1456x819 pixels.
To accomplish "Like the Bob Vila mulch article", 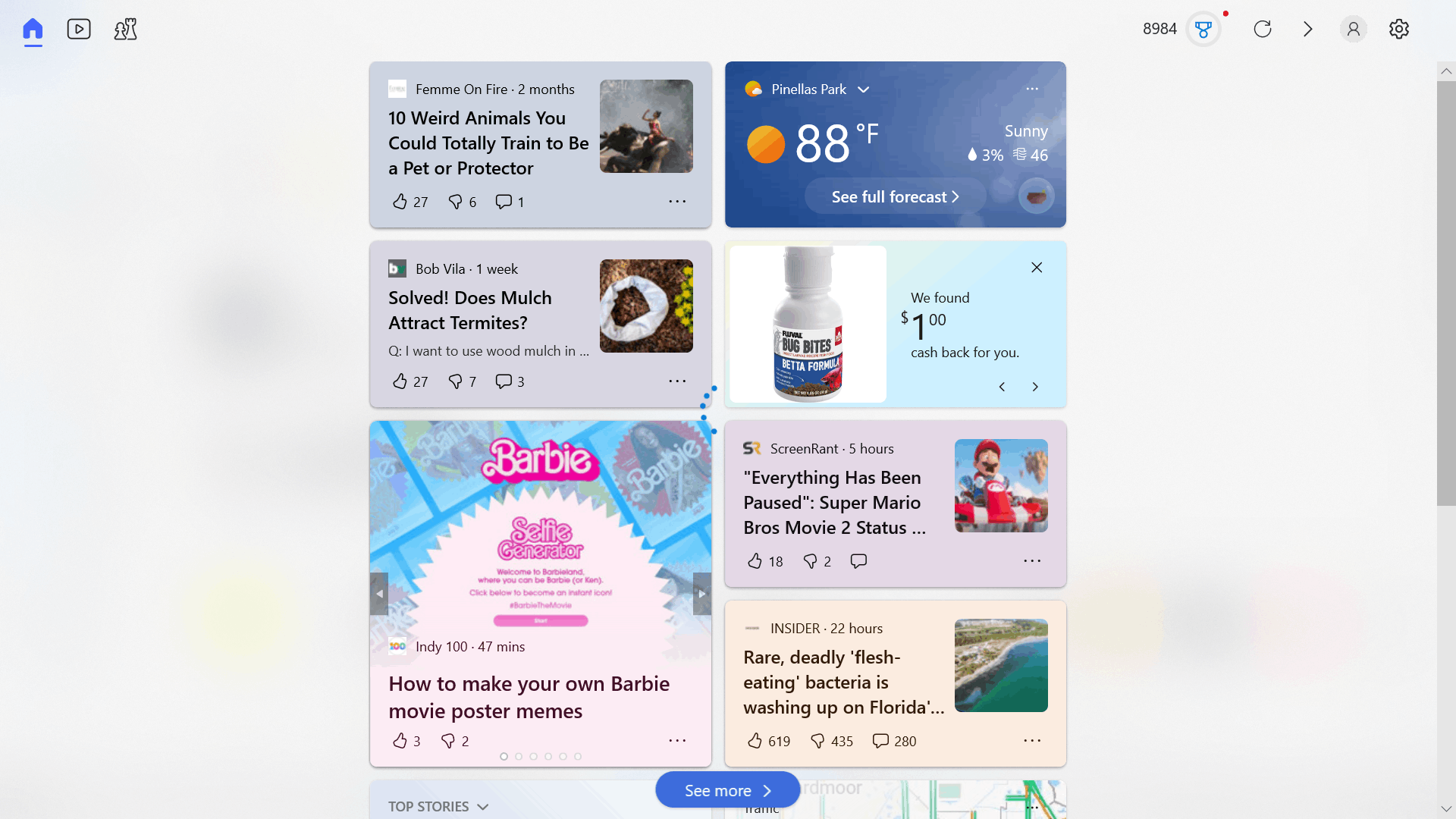I will (x=400, y=381).
